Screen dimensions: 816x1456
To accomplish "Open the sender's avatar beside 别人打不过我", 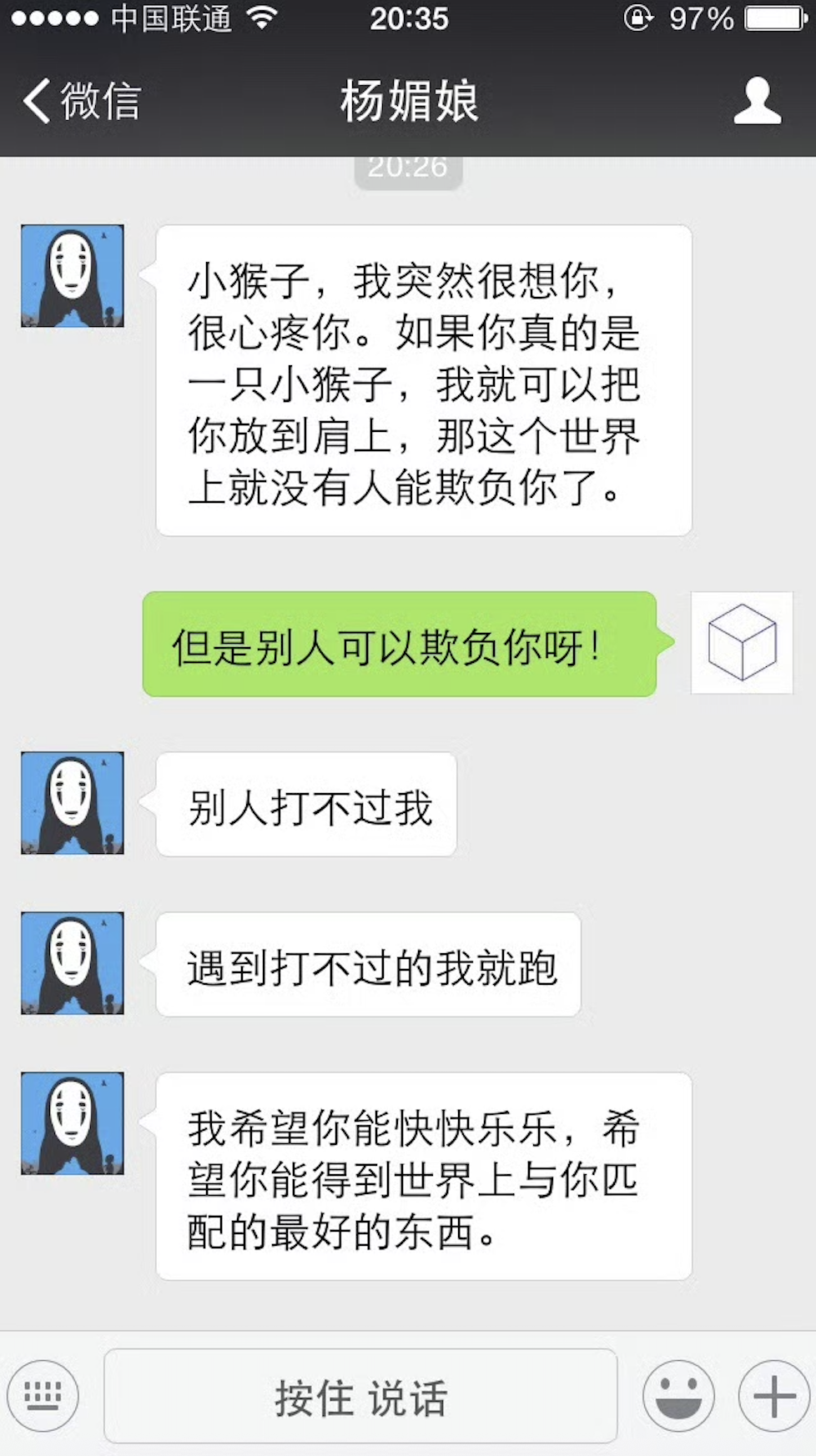I will click(x=73, y=803).
